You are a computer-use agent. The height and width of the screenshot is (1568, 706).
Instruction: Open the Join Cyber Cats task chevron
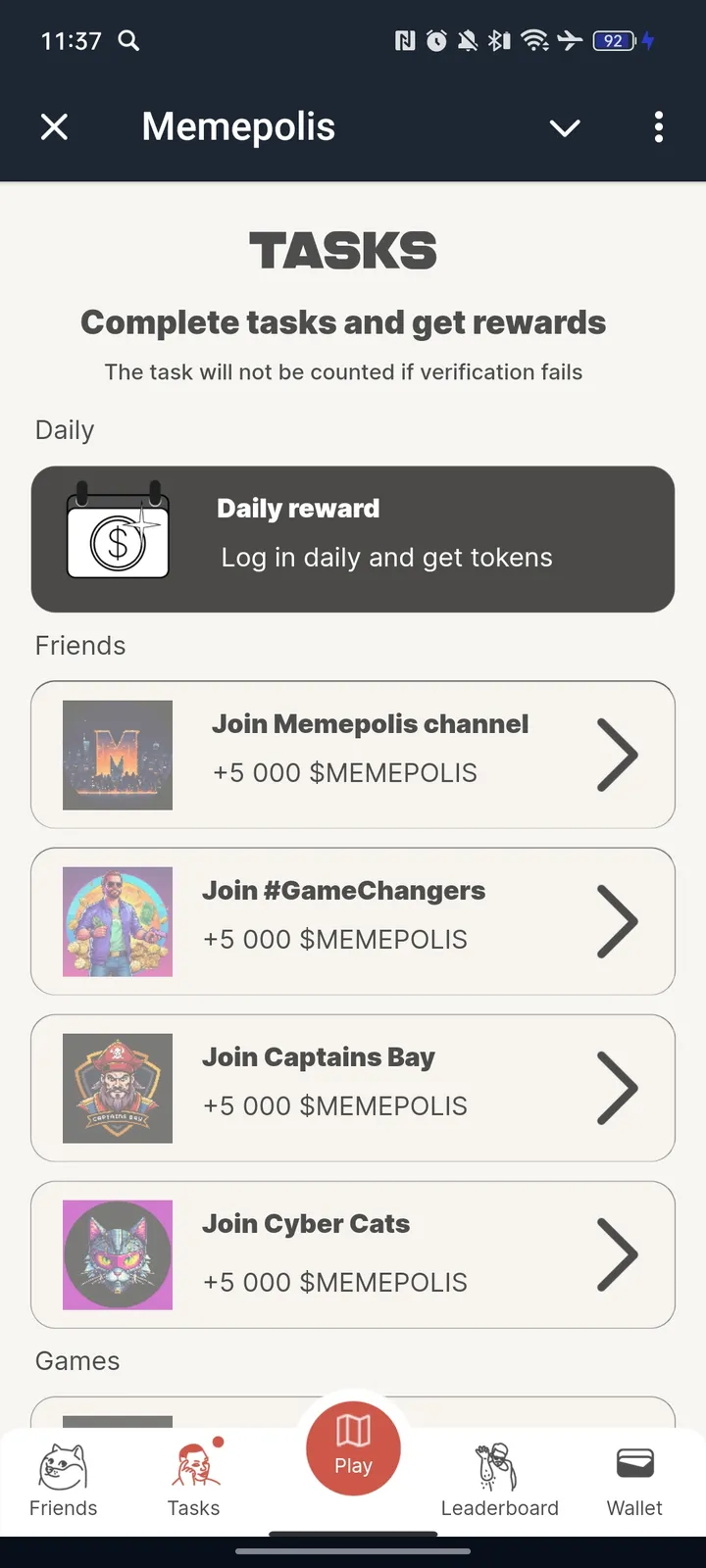click(618, 1254)
